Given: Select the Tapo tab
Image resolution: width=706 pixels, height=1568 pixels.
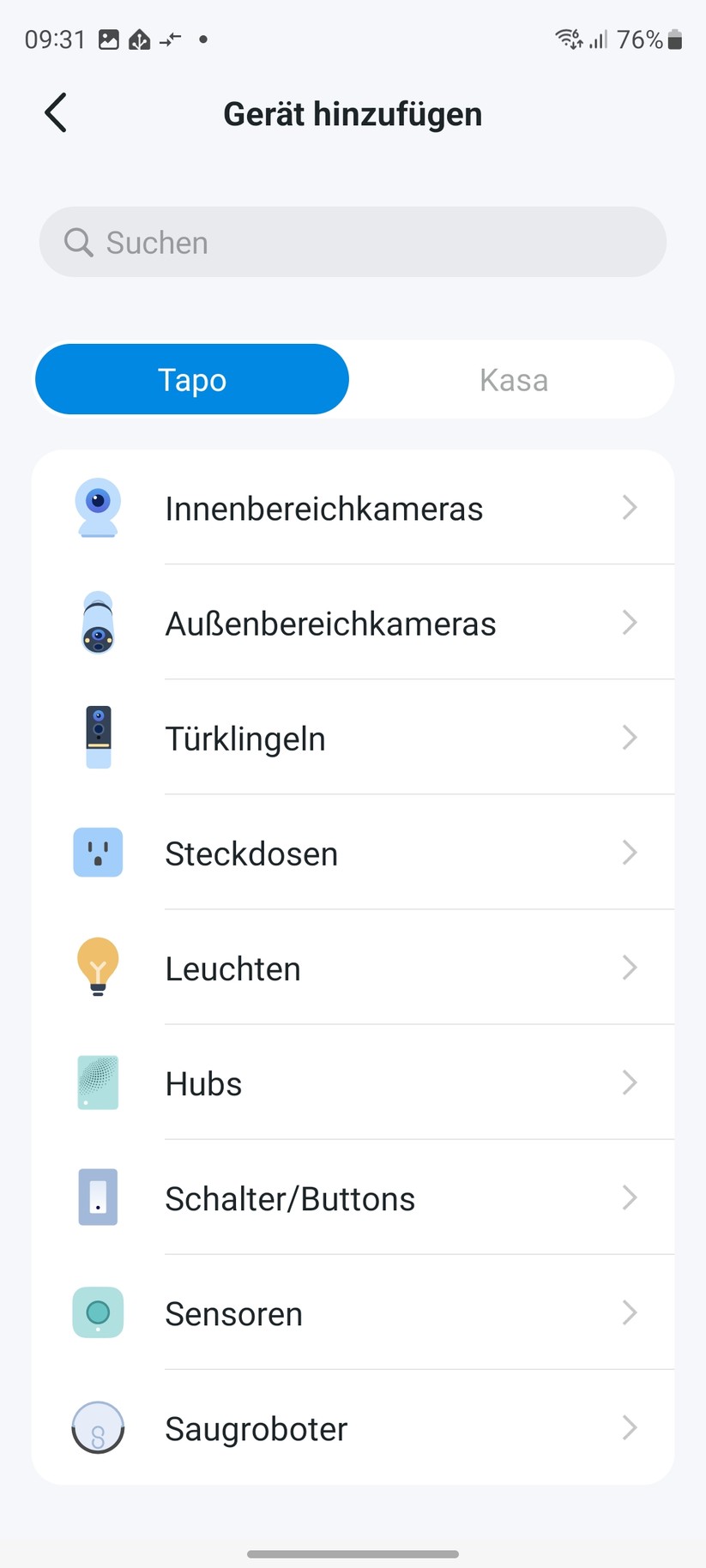Looking at the screenshot, I should coord(192,379).
